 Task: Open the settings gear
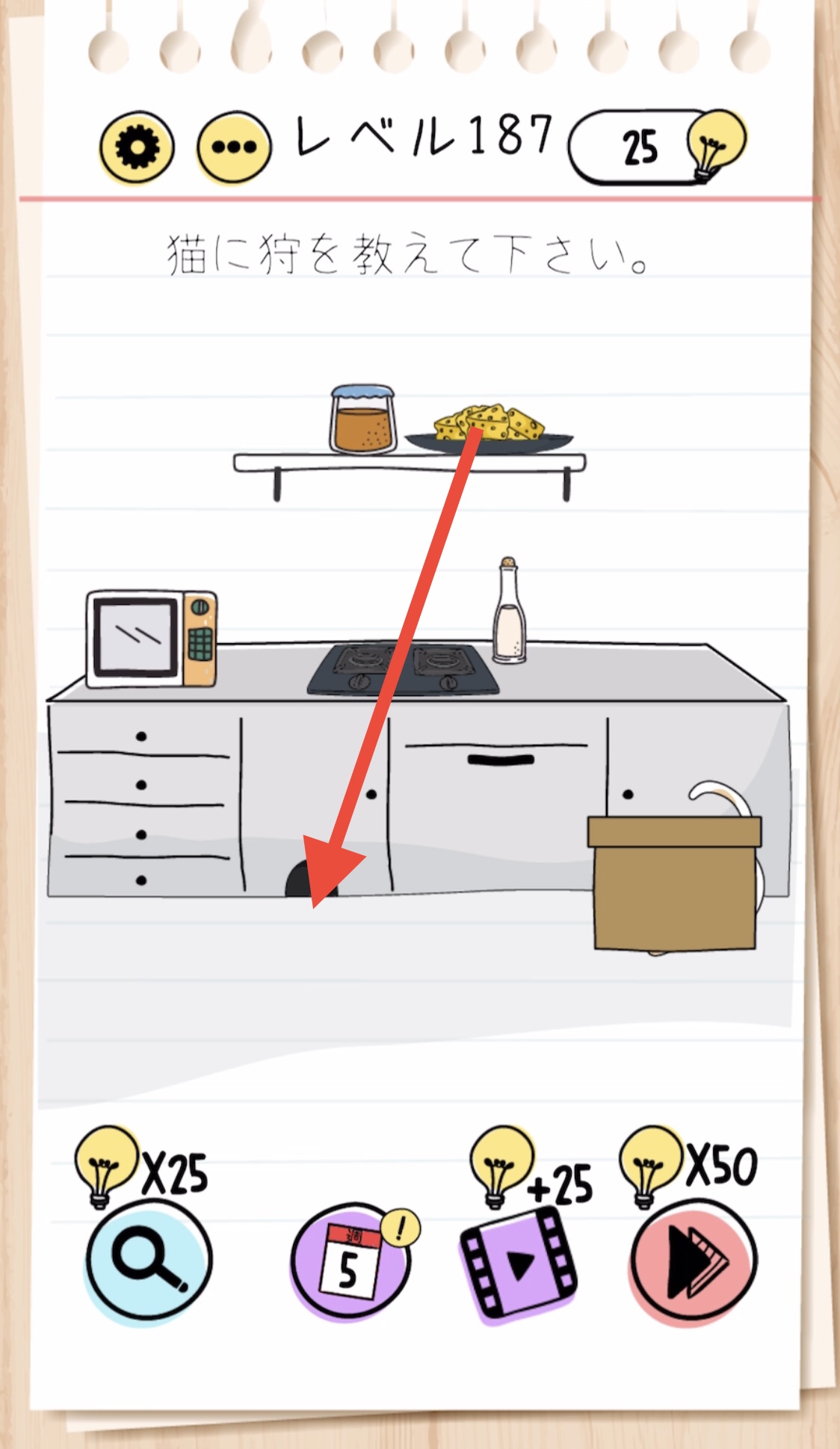pyautogui.click(x=137, y=147)
